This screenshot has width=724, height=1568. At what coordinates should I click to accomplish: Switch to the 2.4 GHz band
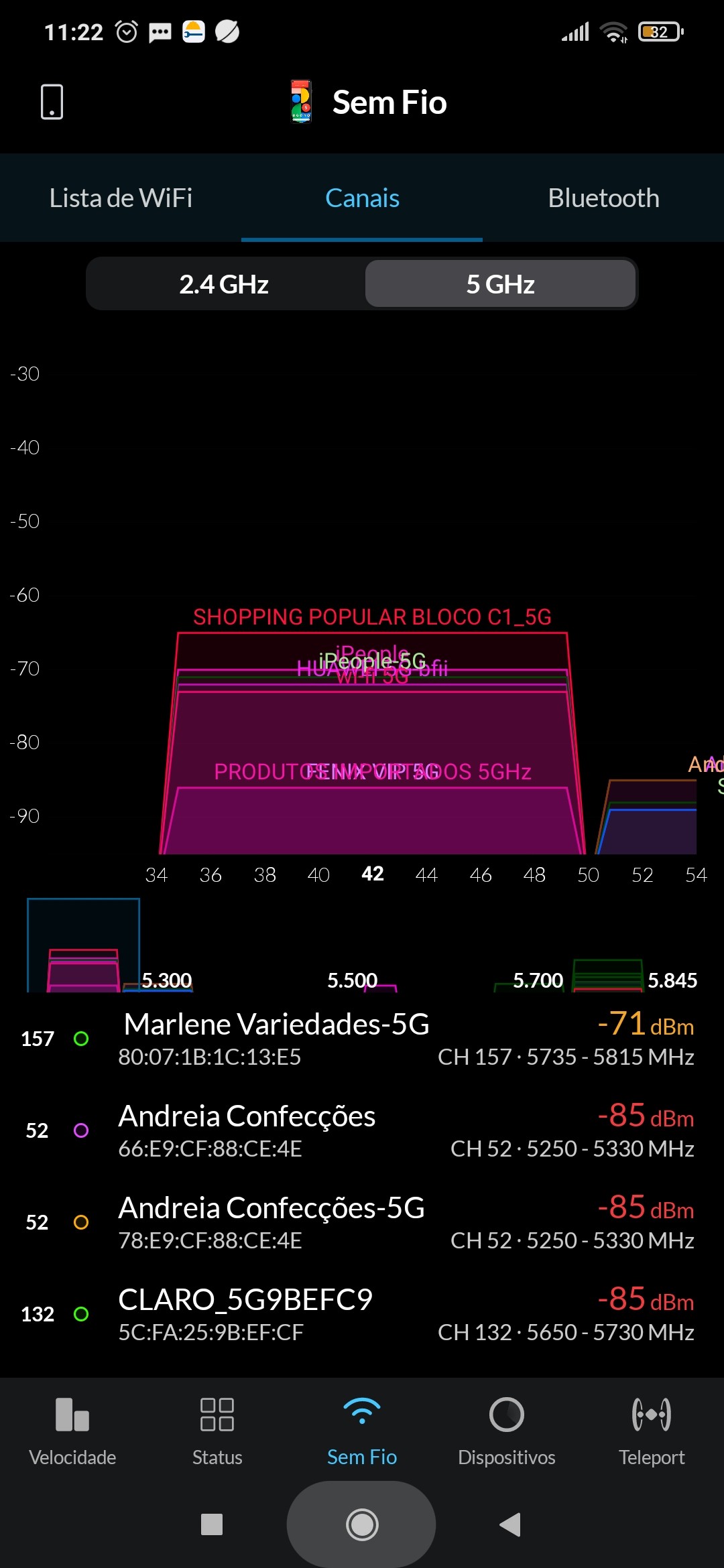pyautogui.click(x=224, y=284)
